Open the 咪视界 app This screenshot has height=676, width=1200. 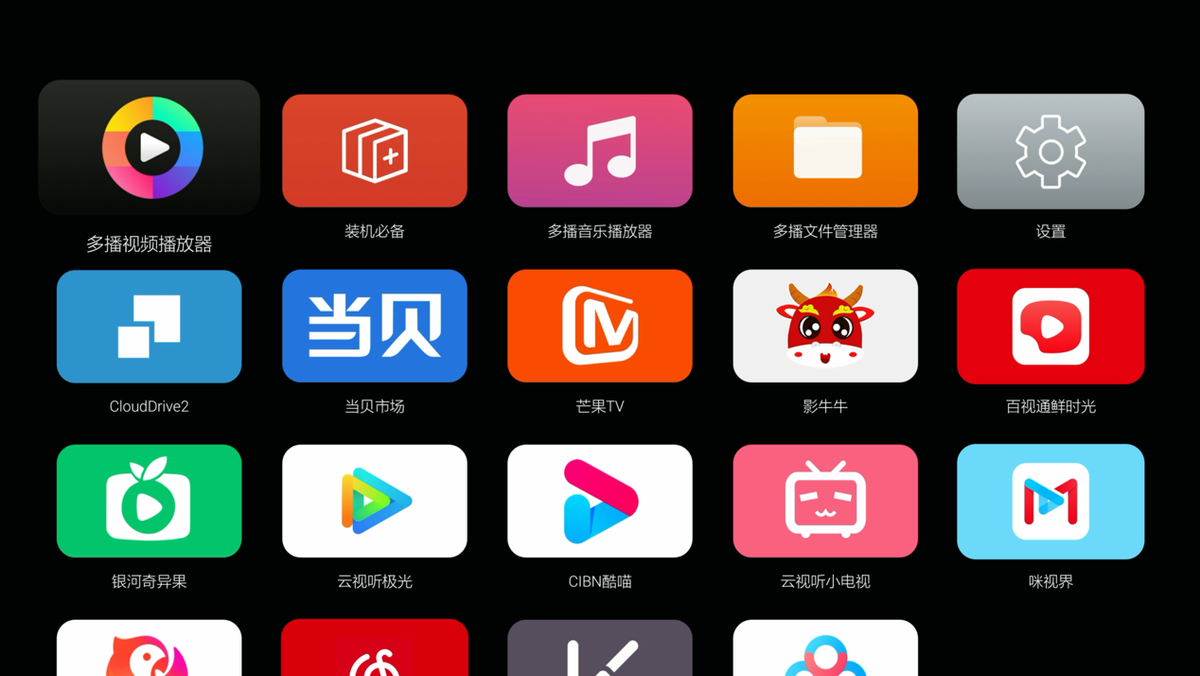(x=1050, y=501)
